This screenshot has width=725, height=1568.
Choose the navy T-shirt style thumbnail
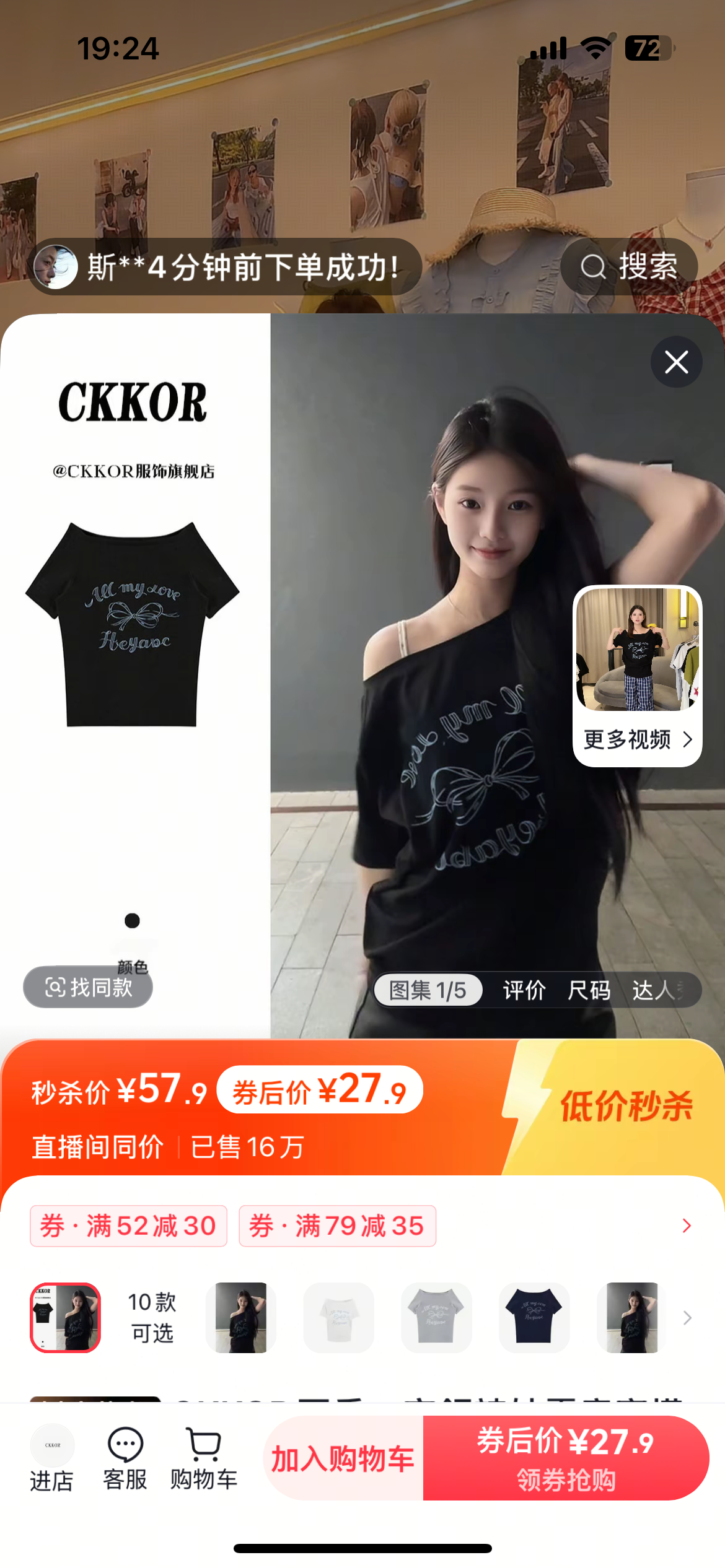[534, 1317]
